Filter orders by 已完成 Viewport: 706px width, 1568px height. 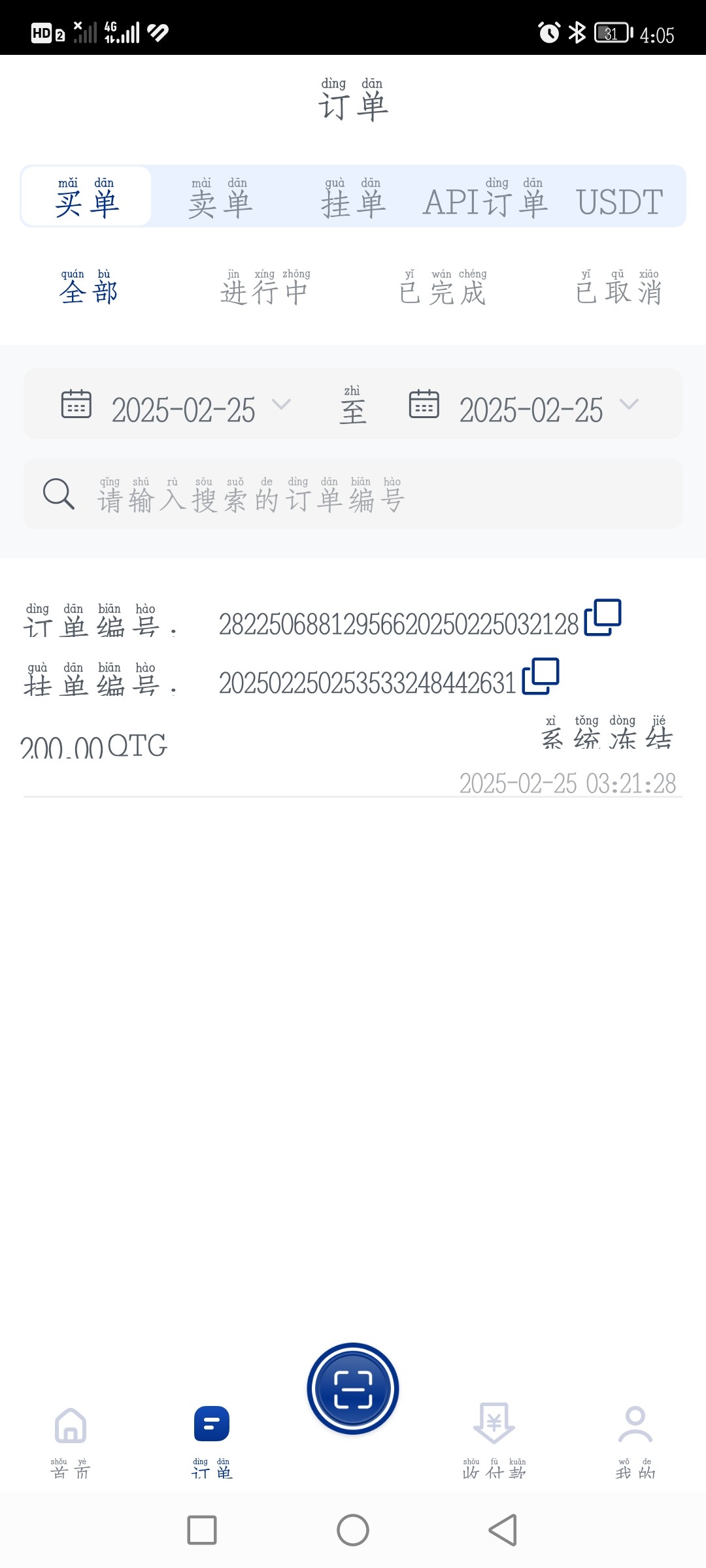coord(443,288)
